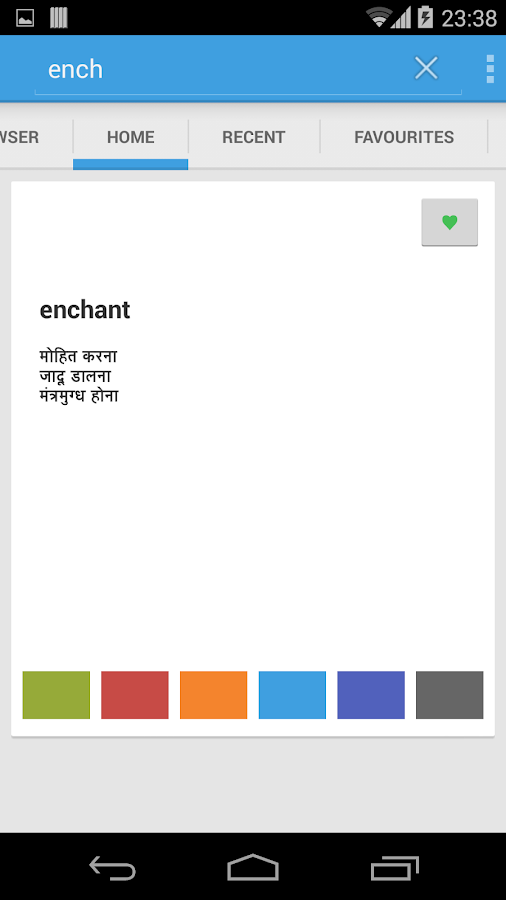Apply the light blue color swatch
The height and width of the screenshot is (900, 506).
click(x=292, y=695)
